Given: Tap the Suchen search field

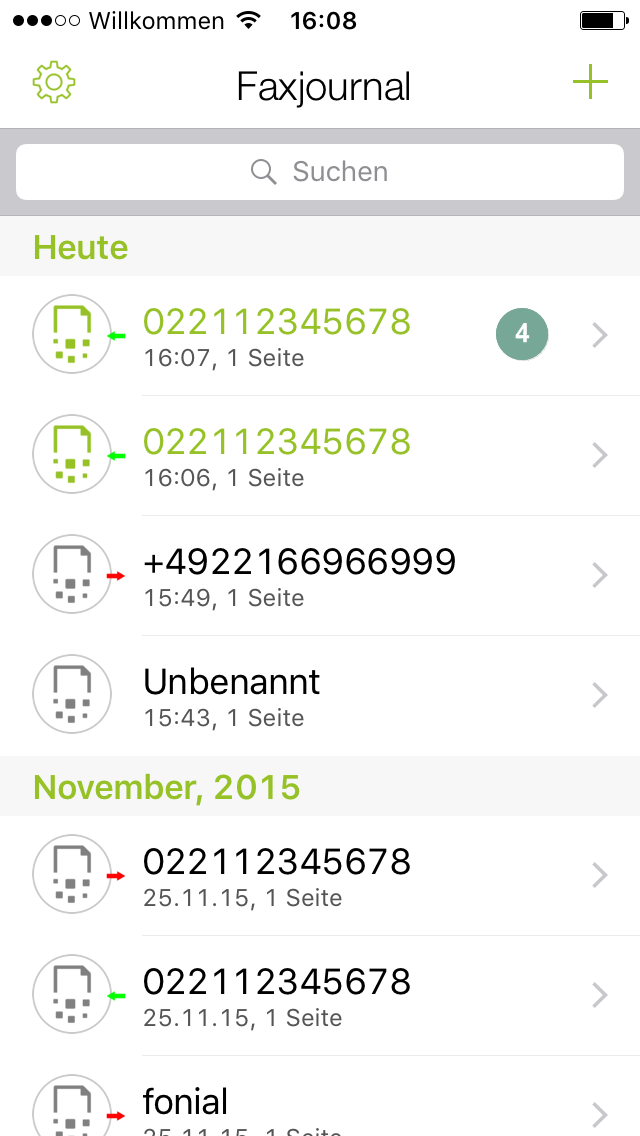Looking at the screenshot, I should point(320,172).
